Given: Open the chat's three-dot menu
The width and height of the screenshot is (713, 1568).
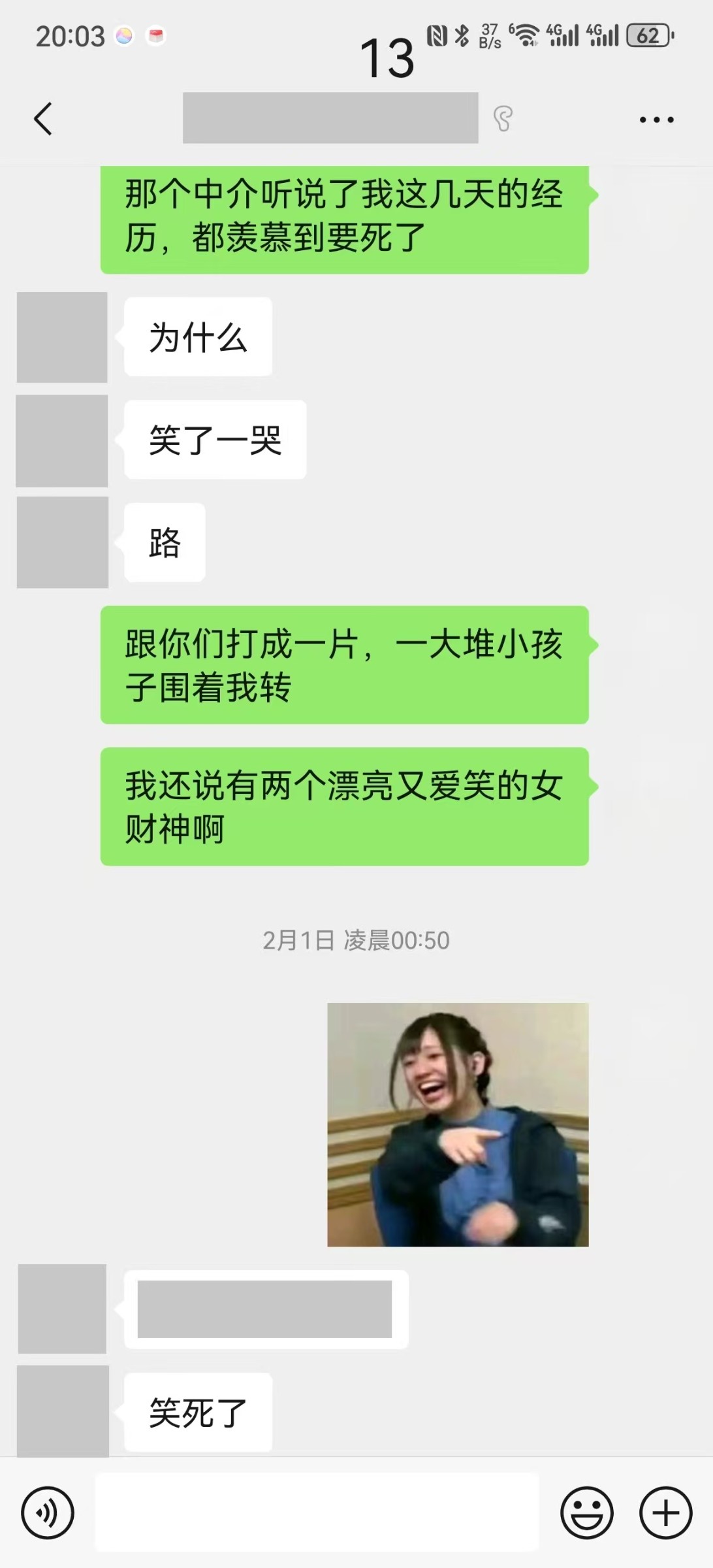Looking at the screenshot, I should pyautogui.click(x=656, y=120).
